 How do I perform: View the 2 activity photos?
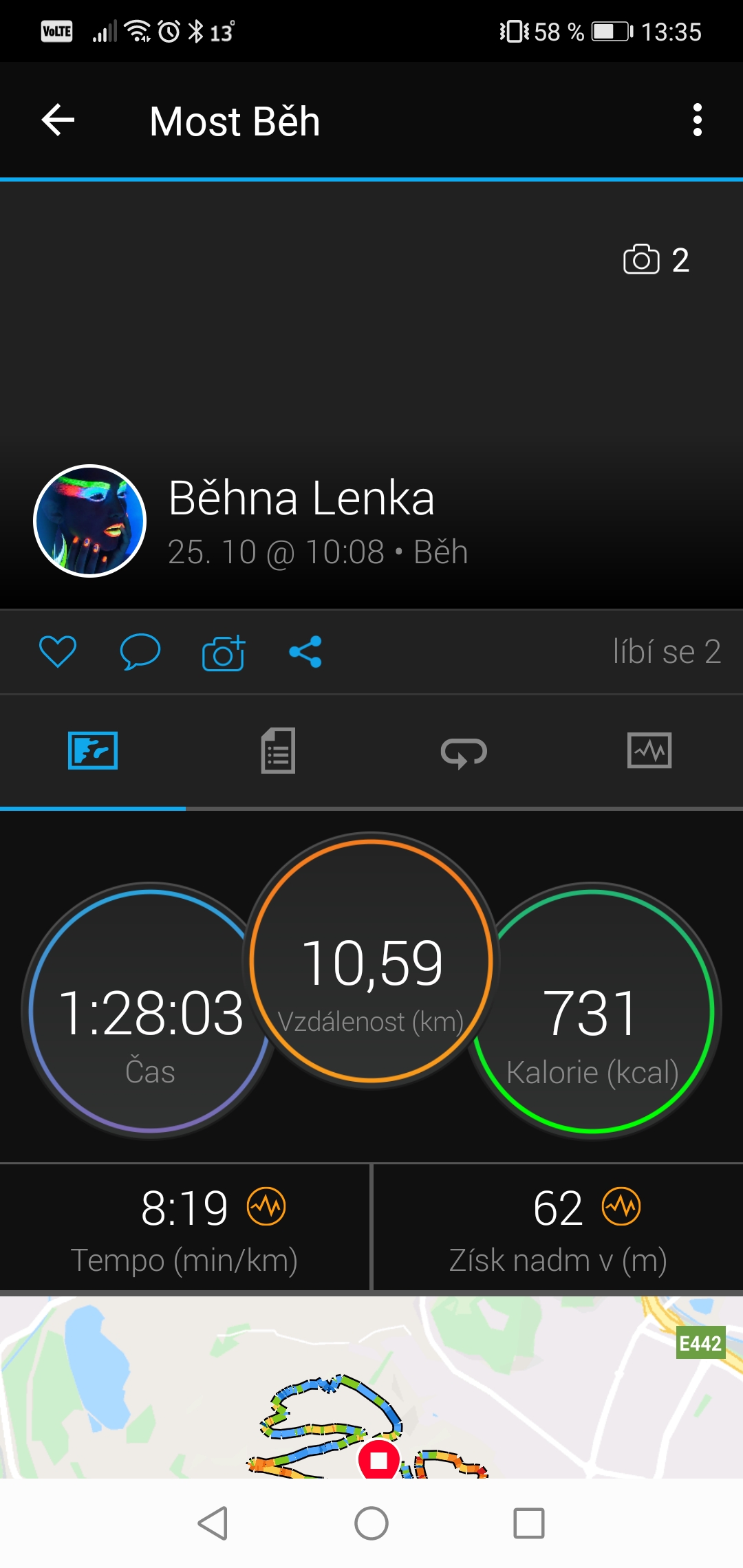tap(656, 260)
